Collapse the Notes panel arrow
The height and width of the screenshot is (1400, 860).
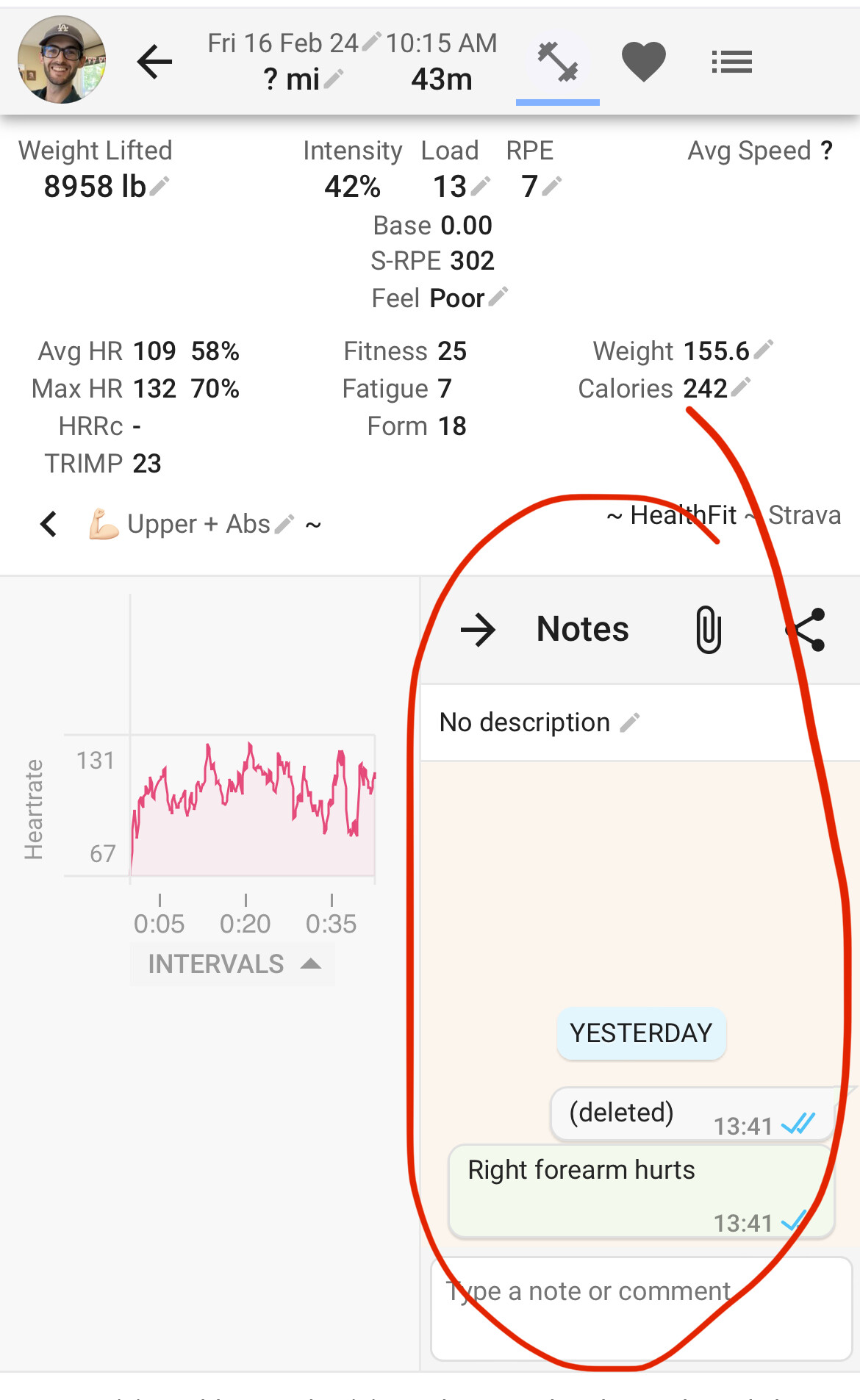[x=478, y=630]
